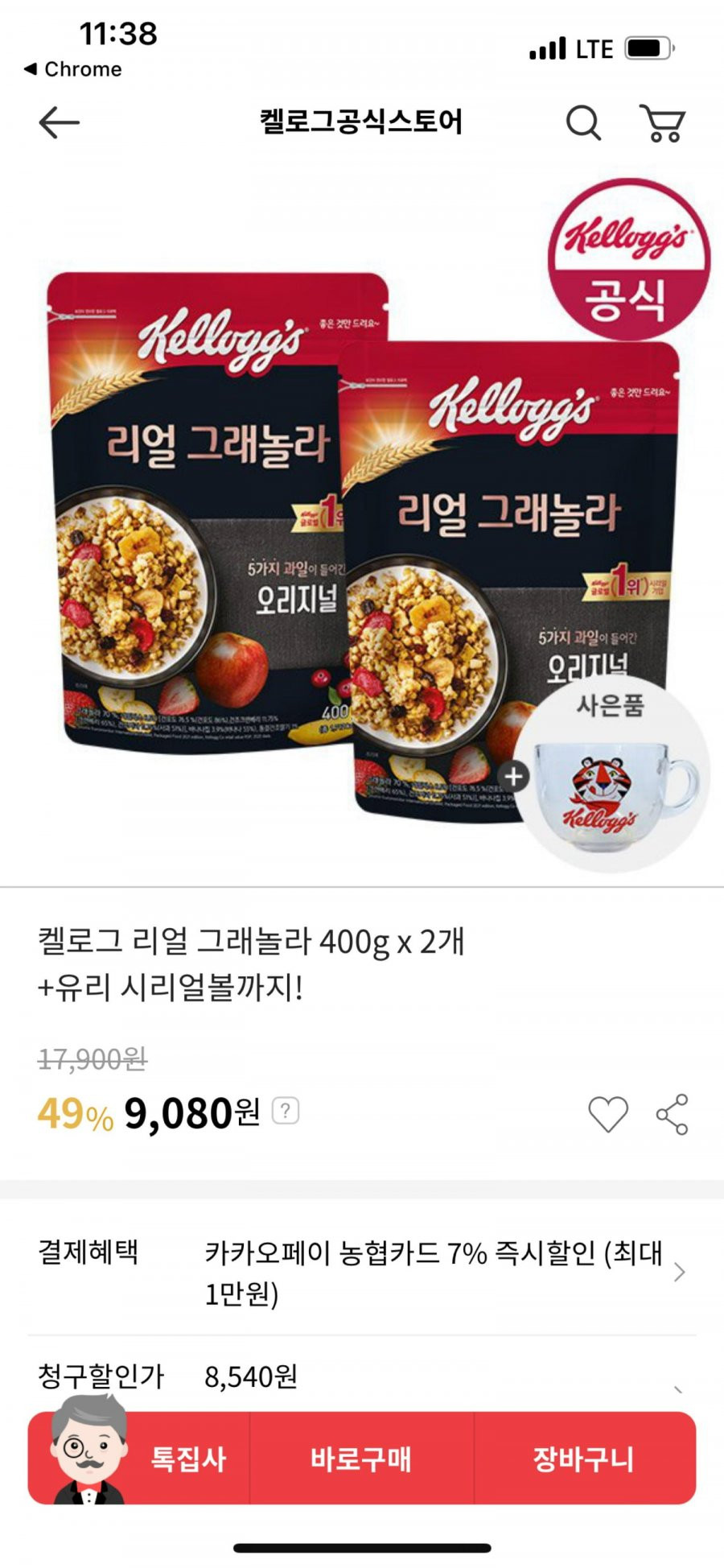Share this granola product
The image size is (724, 1568).
672,1114
